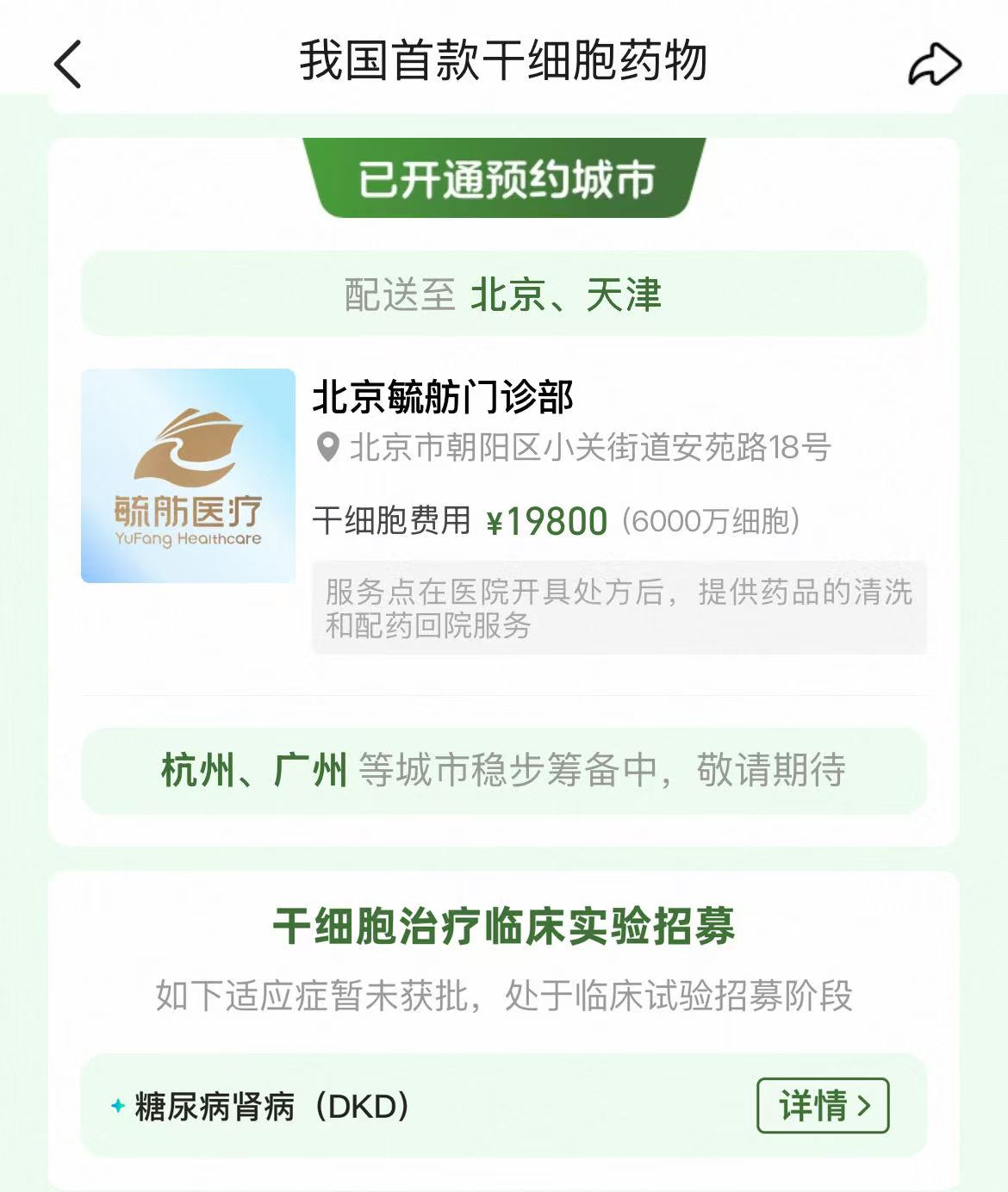Go back using the top-left arrow
The height and width of the screenshot is (1192, 1008).
[x=68, y=64]
